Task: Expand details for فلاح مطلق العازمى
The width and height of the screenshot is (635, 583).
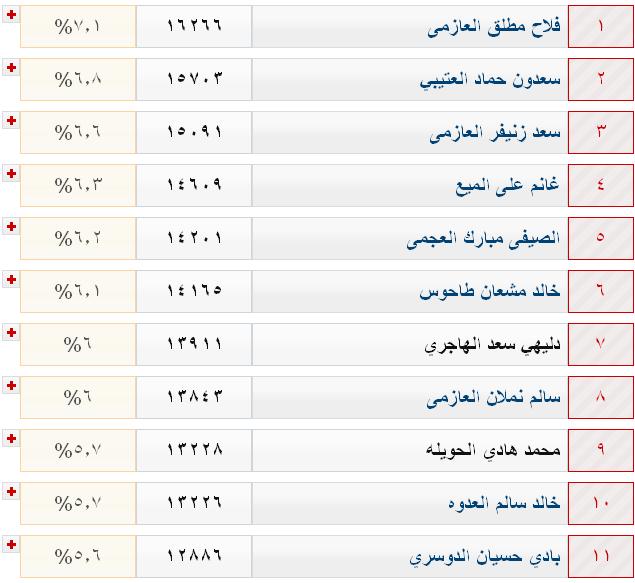Action: coord(11,15)
